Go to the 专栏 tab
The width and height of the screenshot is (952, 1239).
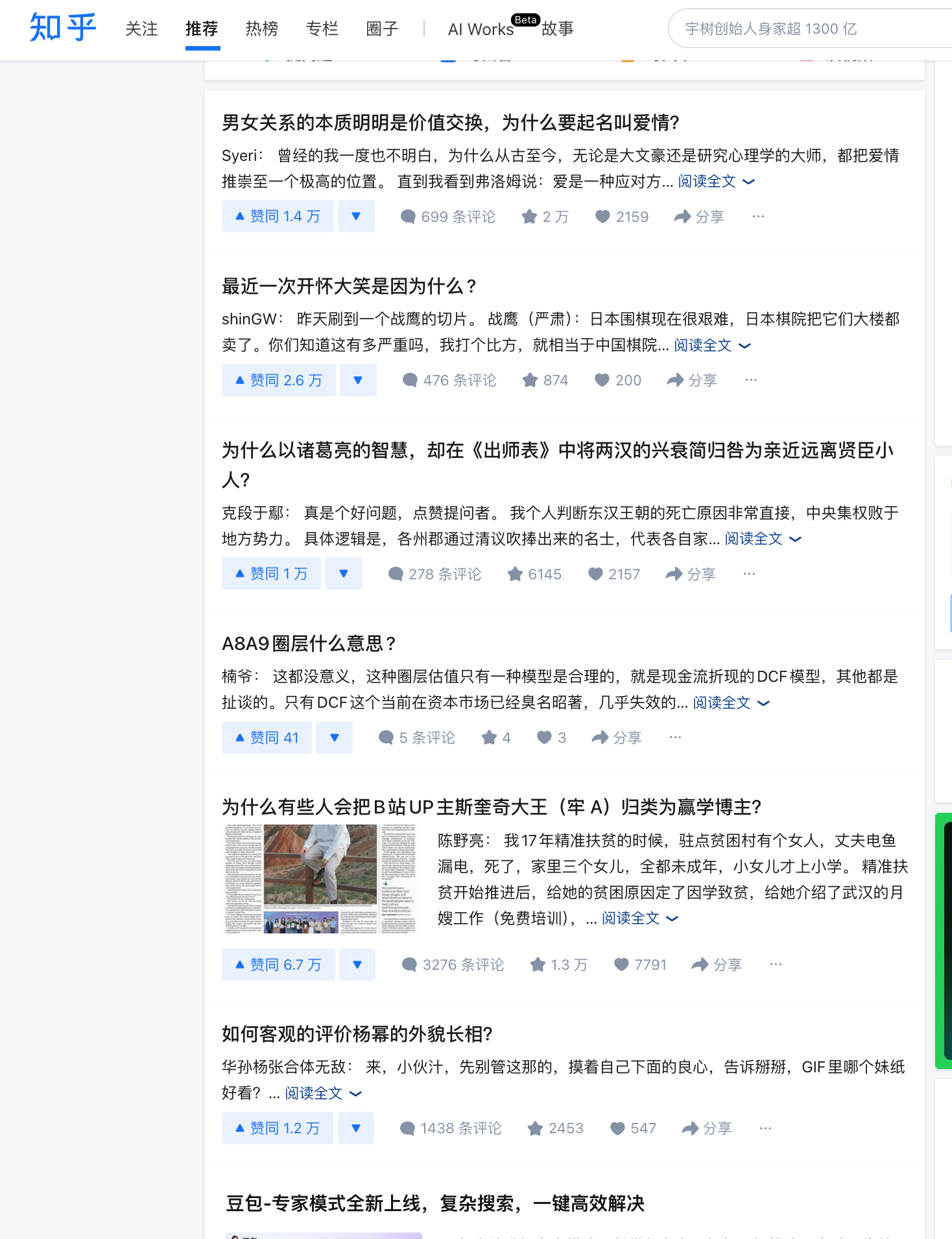[x=322, y=29]
